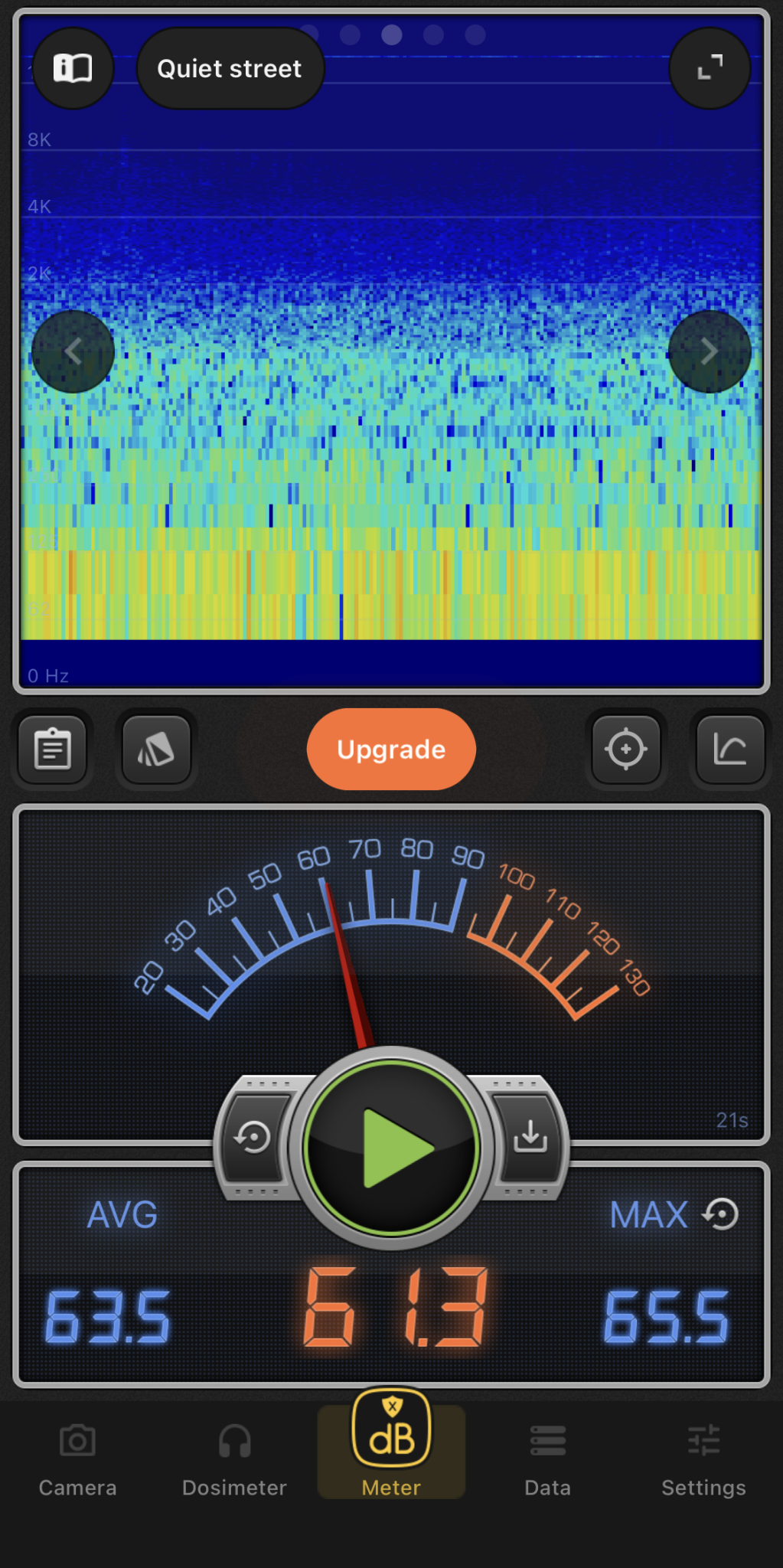Screen dimensions: 783x1568
Task: Go to the previous graph view
Action: pyautogui.click(x=73, y=351)
